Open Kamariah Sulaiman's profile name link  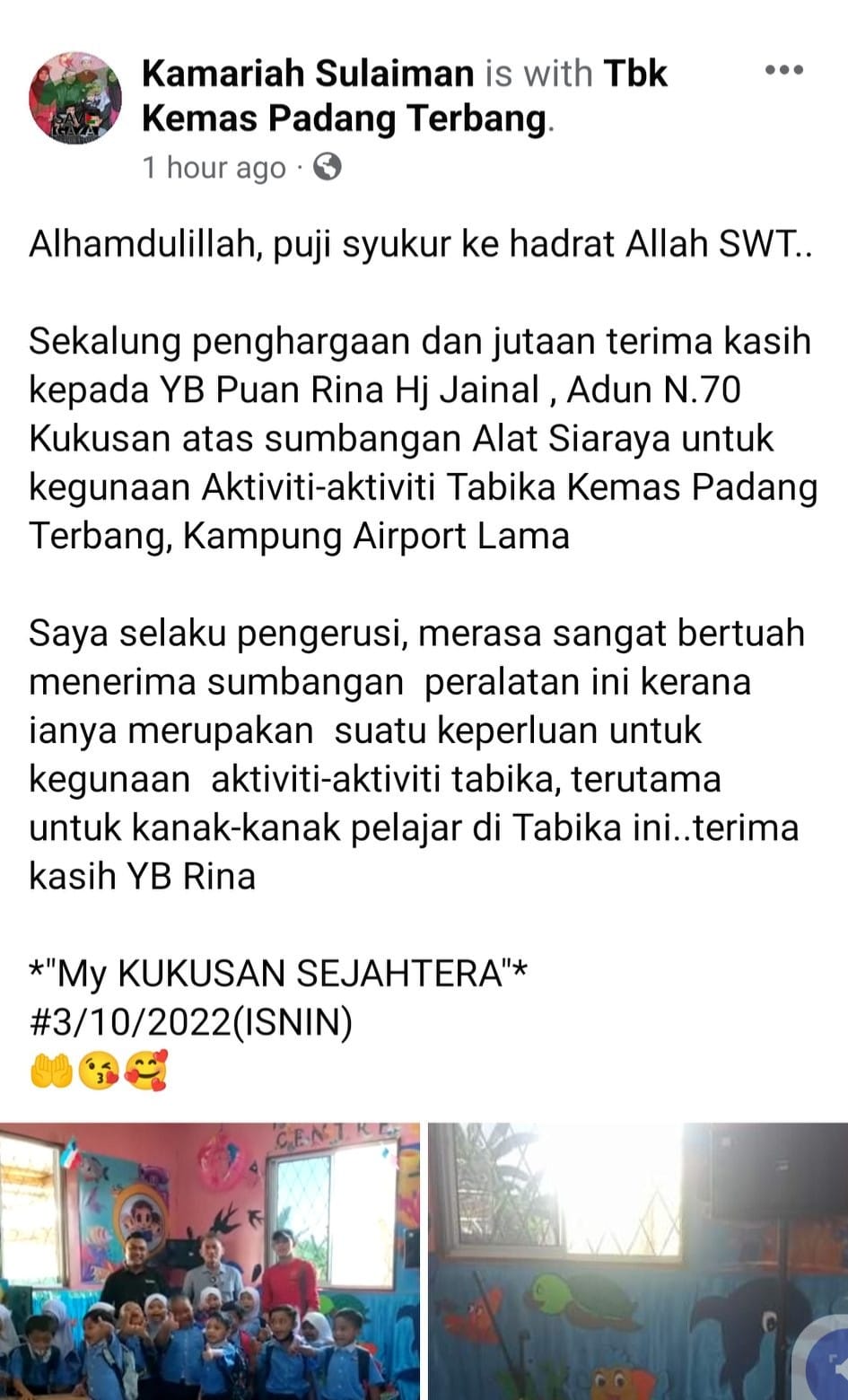tap(308, 73)
